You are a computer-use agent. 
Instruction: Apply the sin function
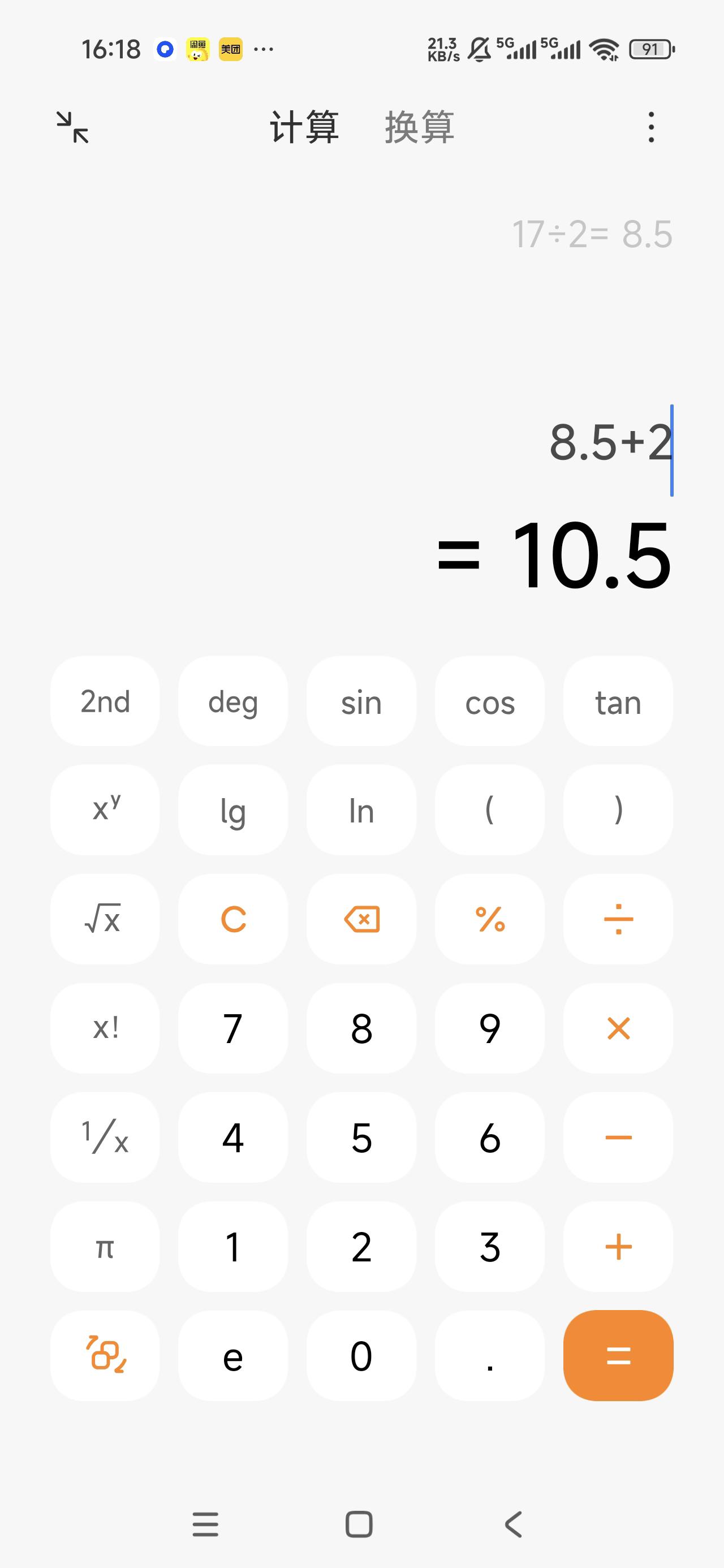tap(361, 701)
